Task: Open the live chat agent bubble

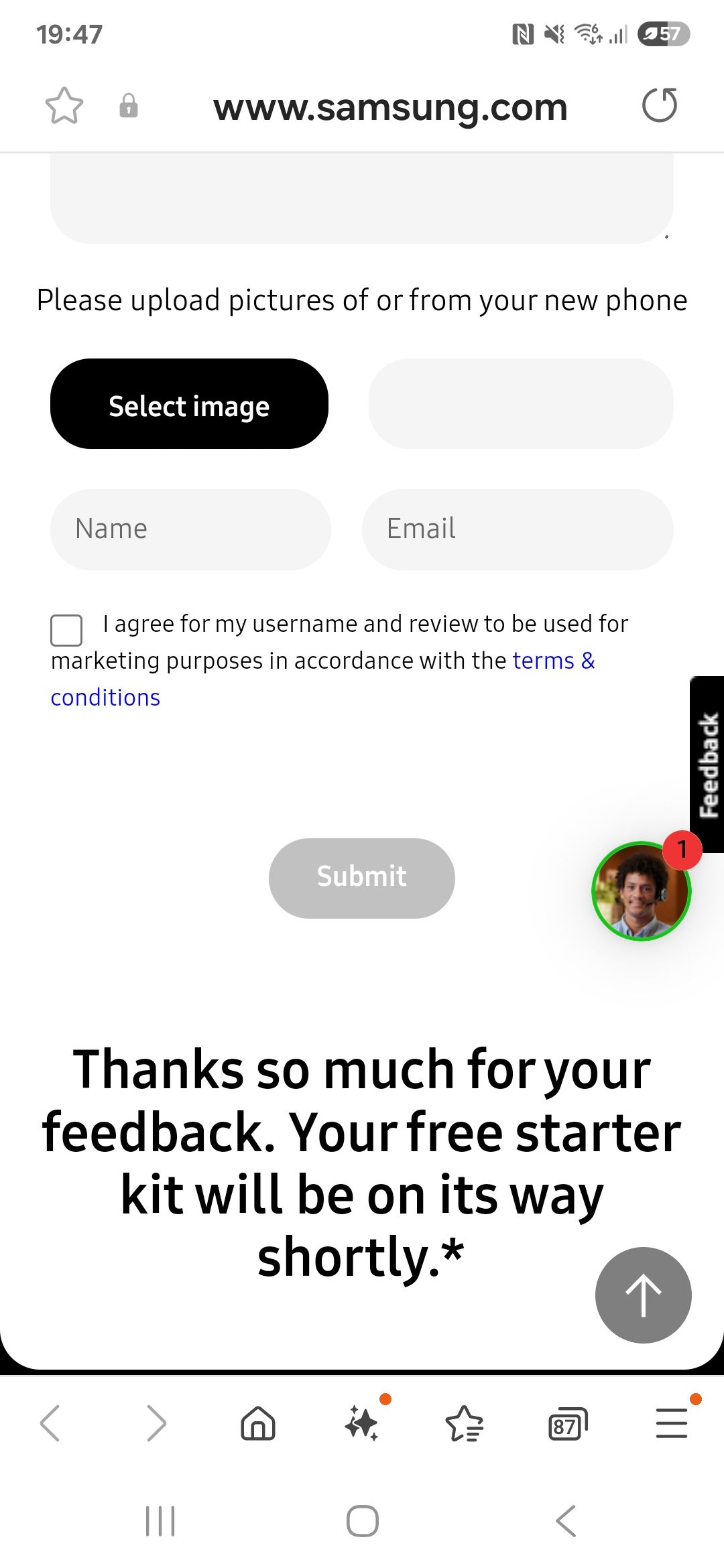Action: tap(640, 891)
